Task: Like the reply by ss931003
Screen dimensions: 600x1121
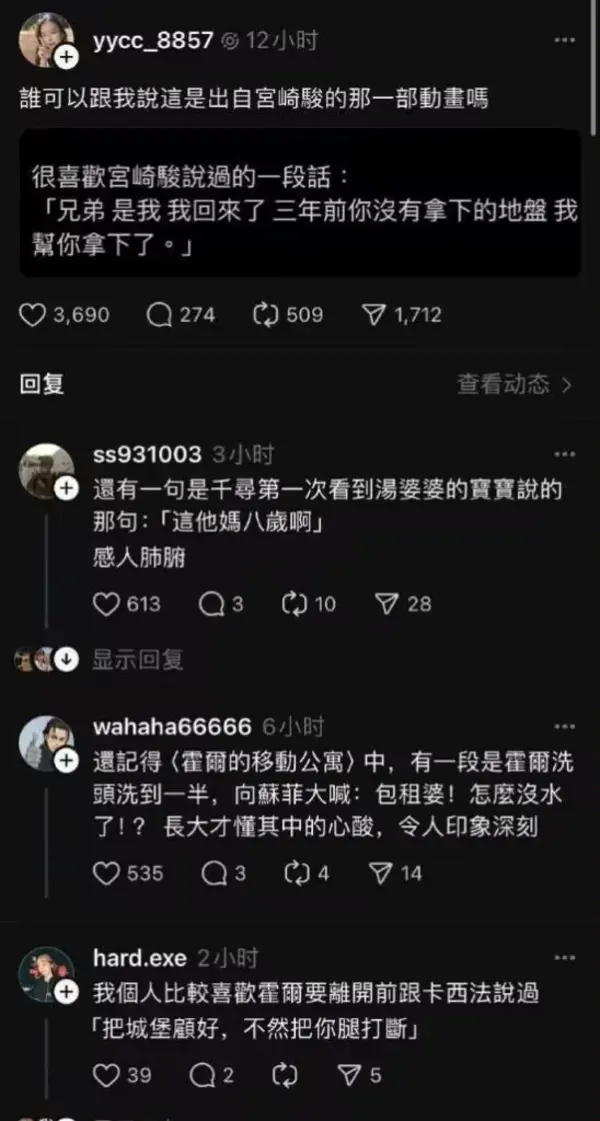Action: pos(127,605)
